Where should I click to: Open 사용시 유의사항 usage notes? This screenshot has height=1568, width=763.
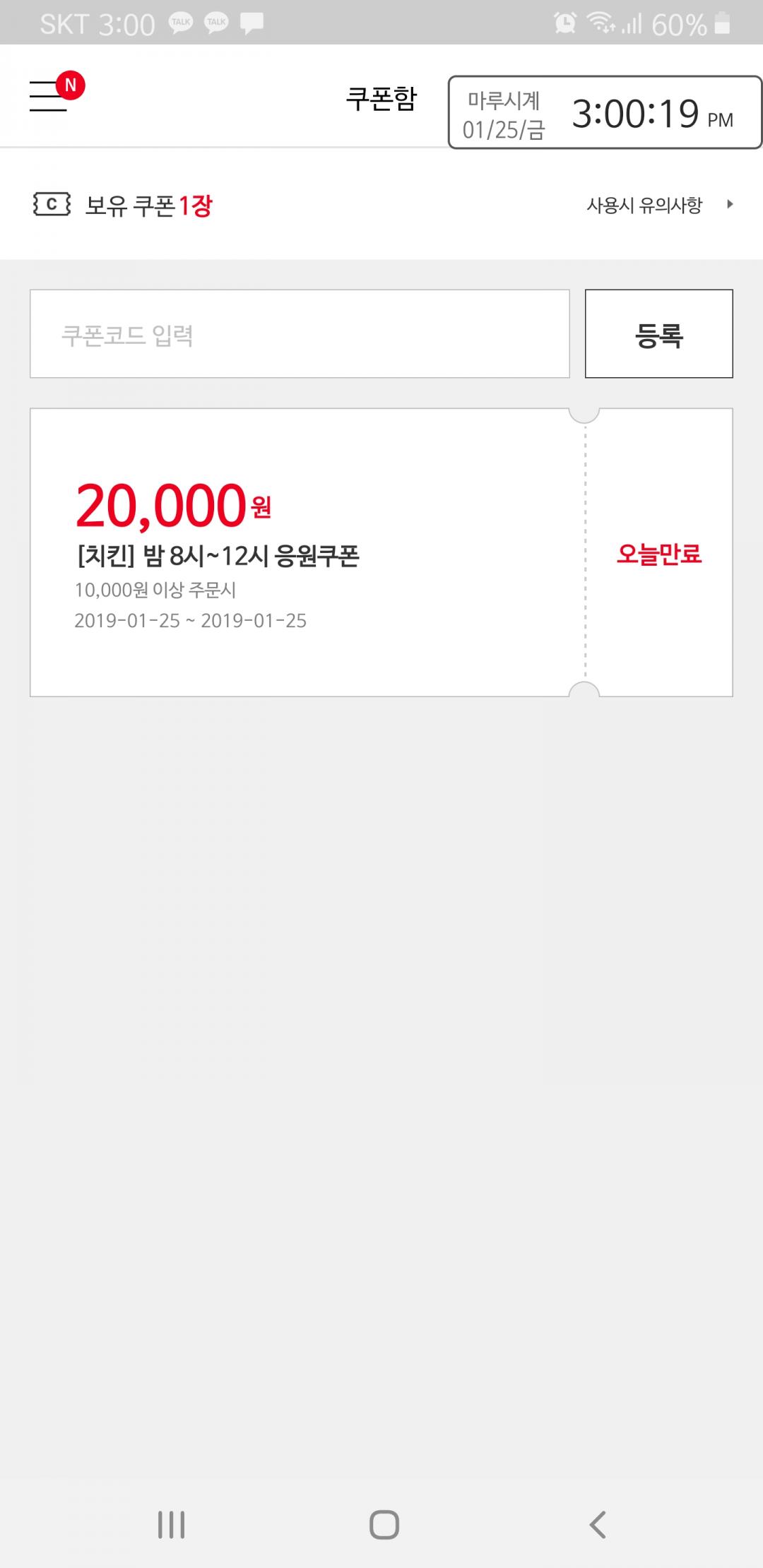tap(659, 205)
